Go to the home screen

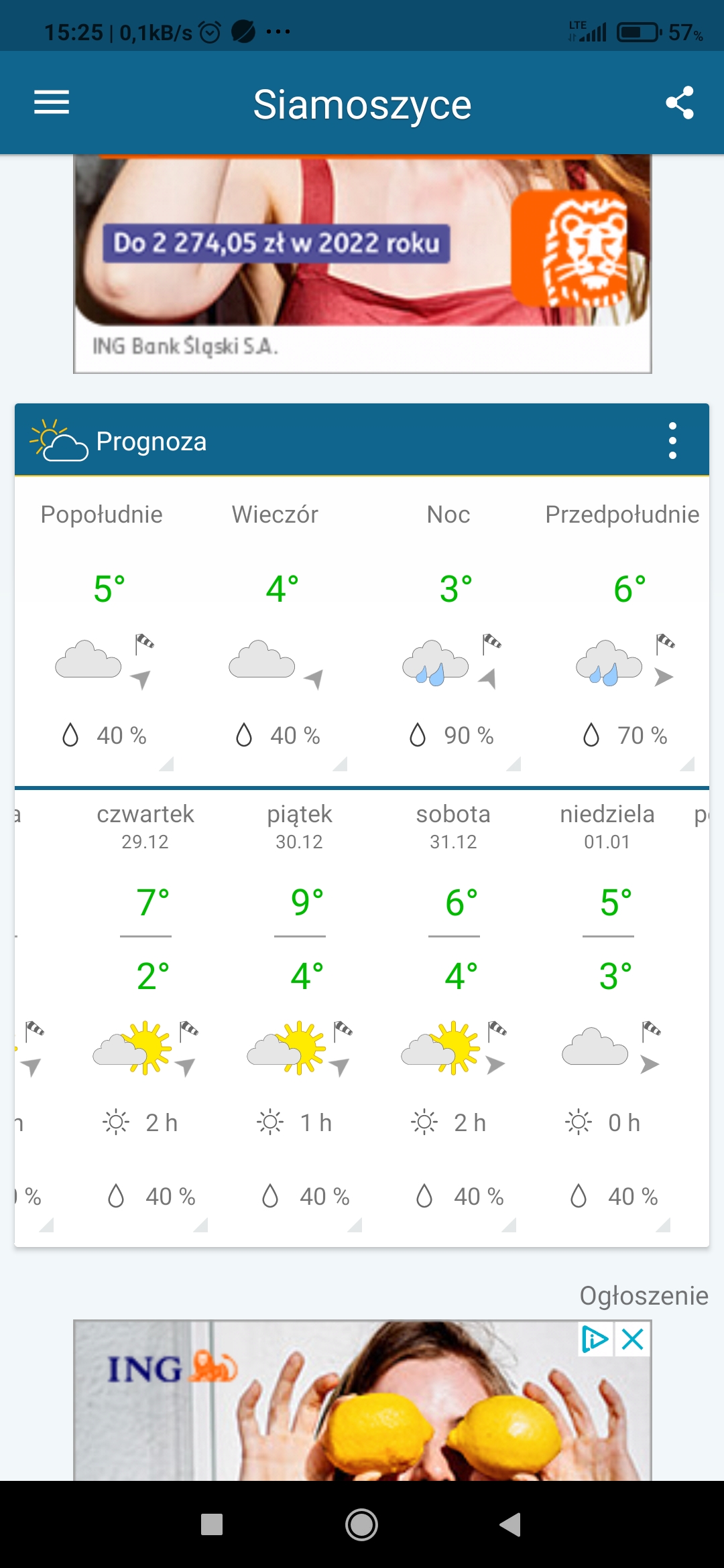(x=361, y=1524)
